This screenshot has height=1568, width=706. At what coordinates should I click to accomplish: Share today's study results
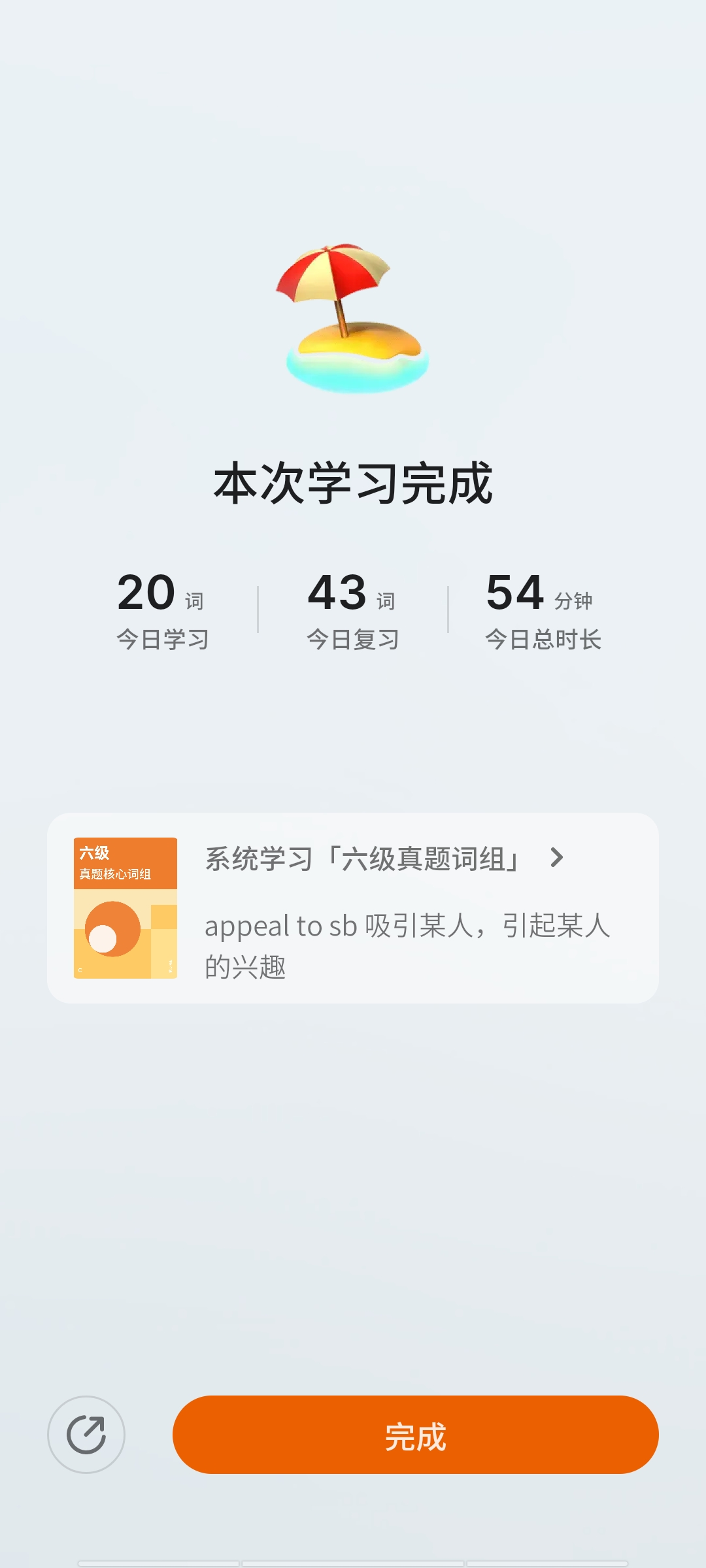click(x=86, y=1435)
